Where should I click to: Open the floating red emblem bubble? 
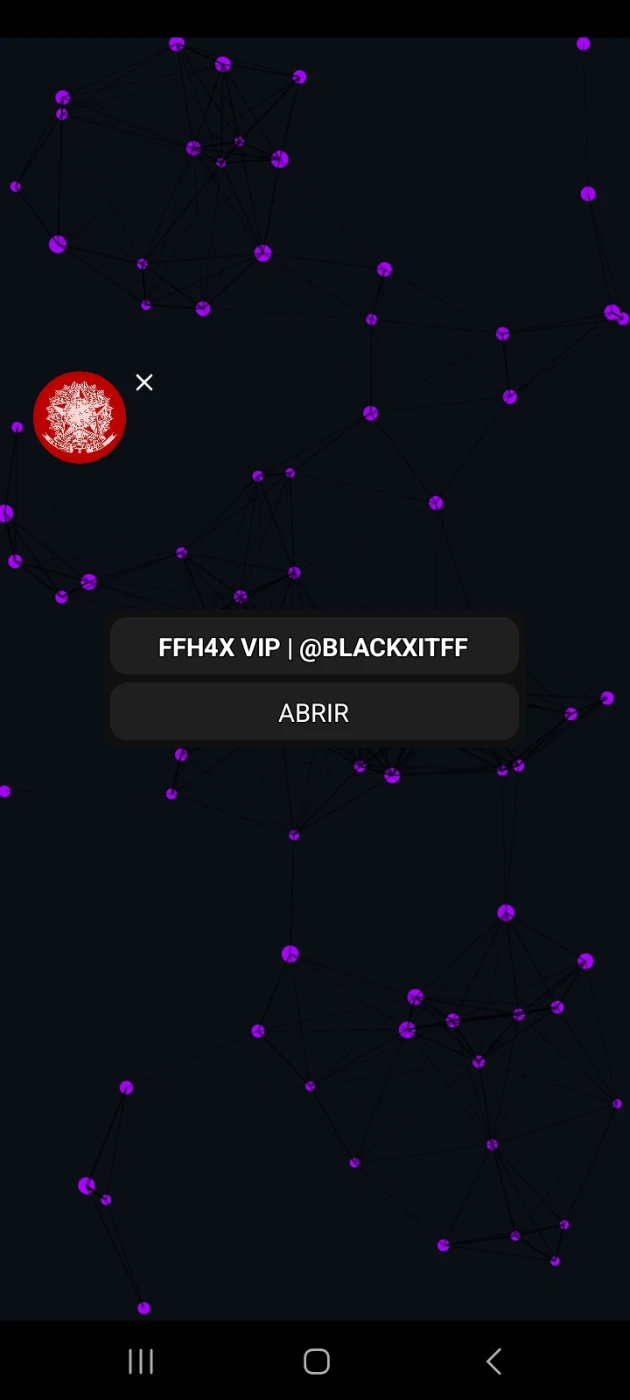79,418
